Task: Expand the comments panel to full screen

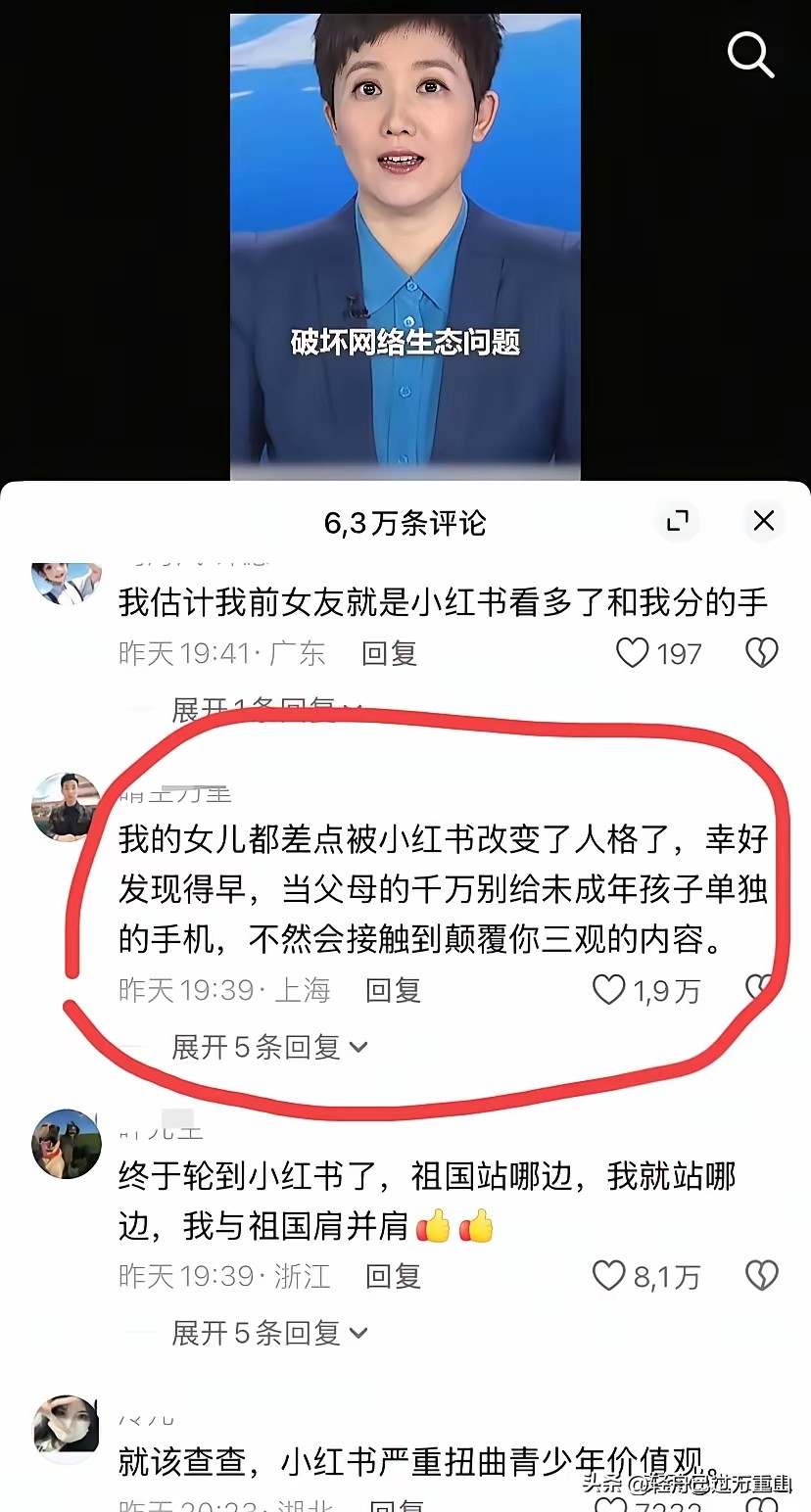Action: pyautogui.click(x=678, y=521)
